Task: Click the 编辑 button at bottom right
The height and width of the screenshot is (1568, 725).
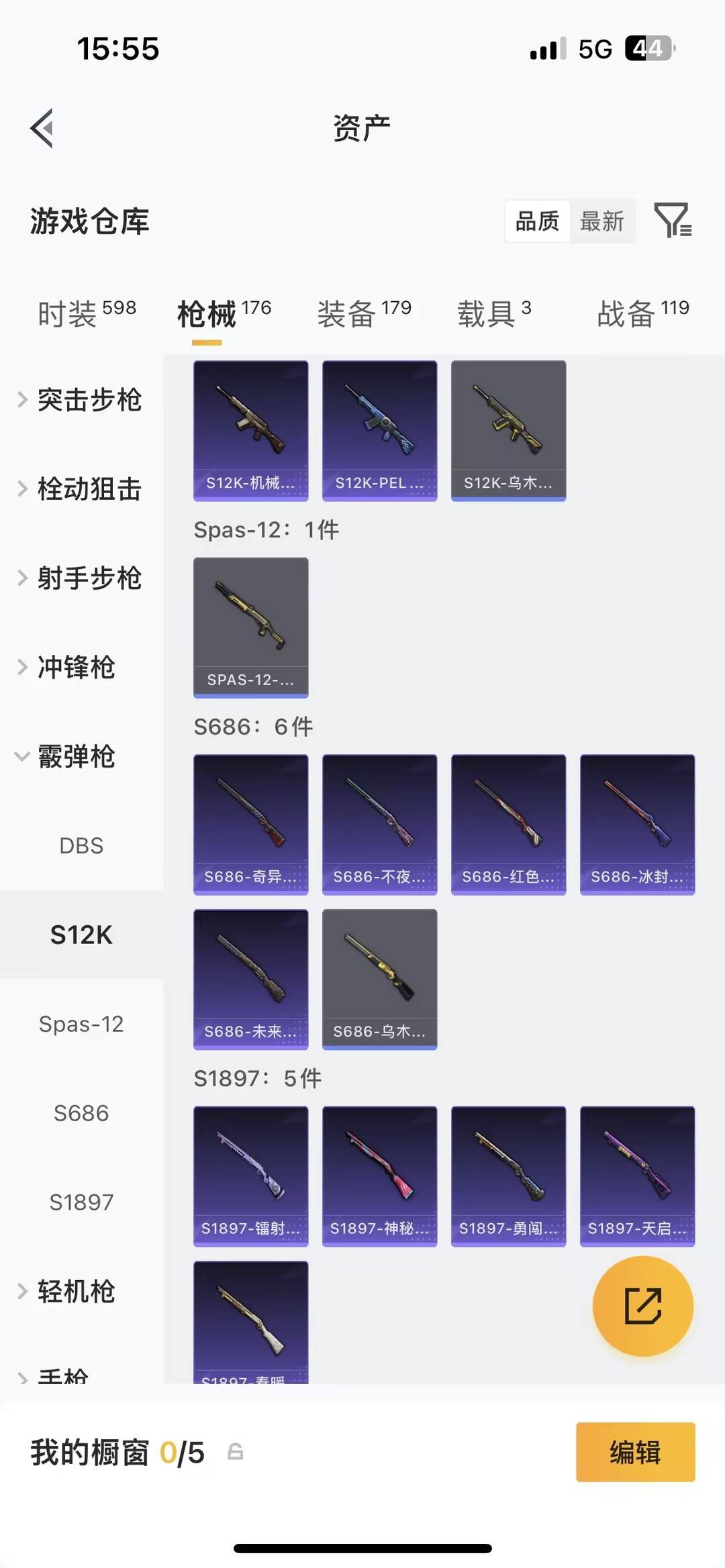Action: click(x=635, y=1452)
